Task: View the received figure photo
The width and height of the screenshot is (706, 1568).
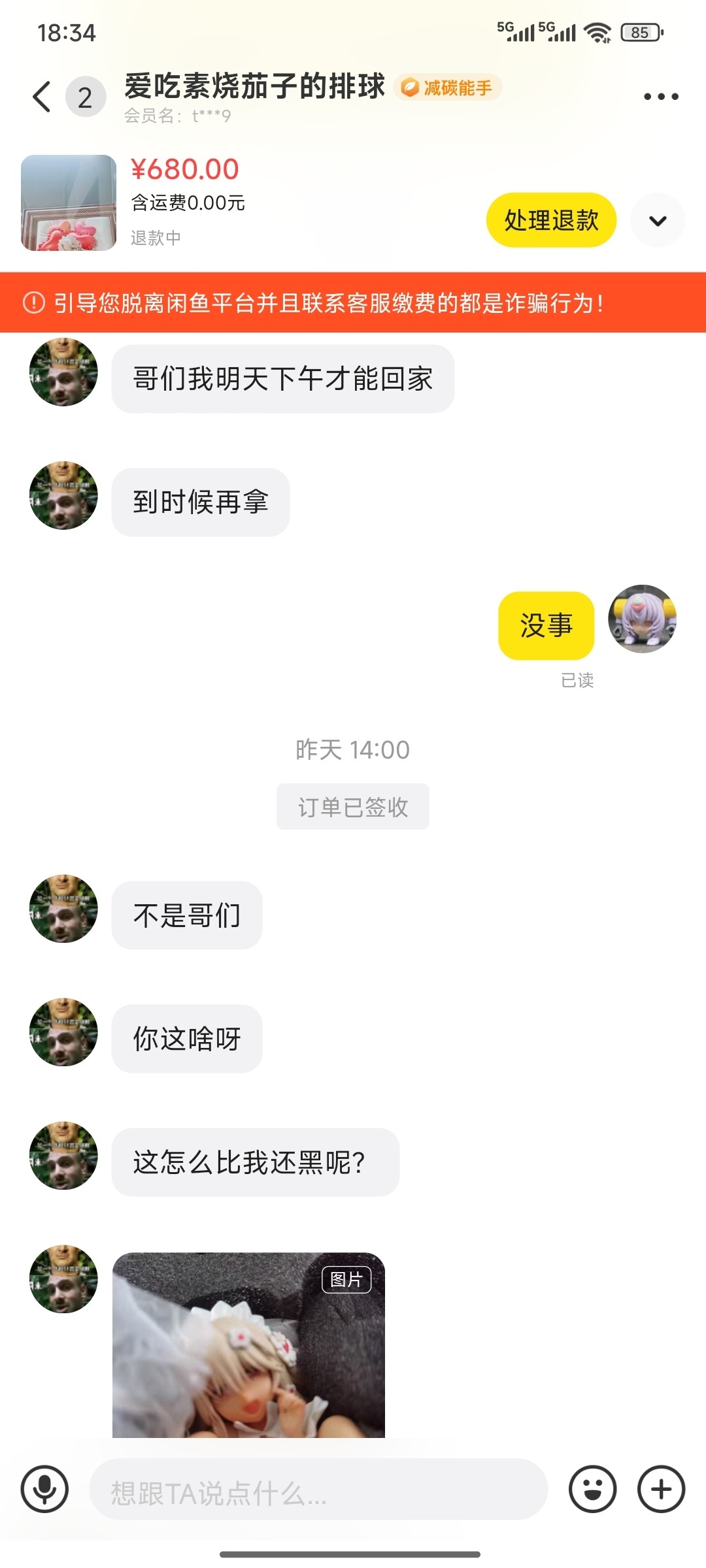Action: pos(248,1345)
